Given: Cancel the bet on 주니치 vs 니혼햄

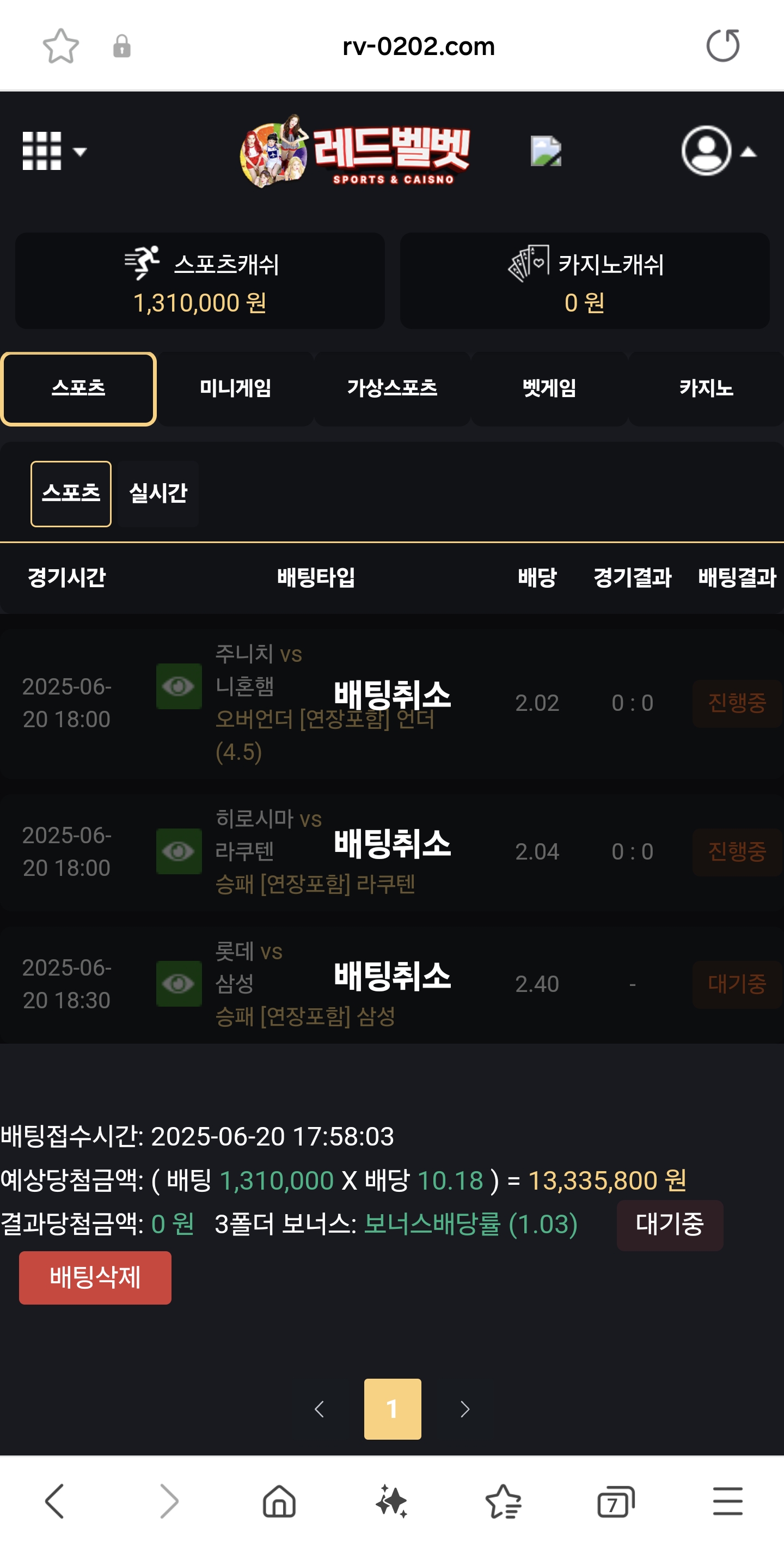Looking at the screenshot, I should point(392,695).
